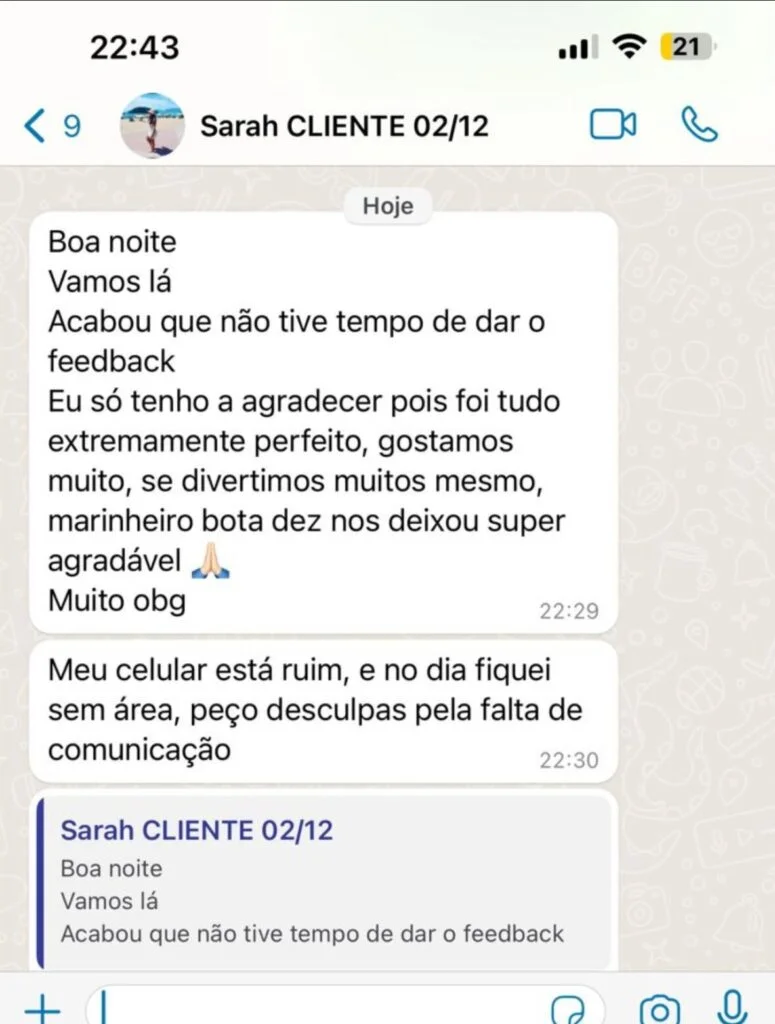Go back to the chats list
This screenshot has width=775, height=1024.
click(x=50, y=125)
